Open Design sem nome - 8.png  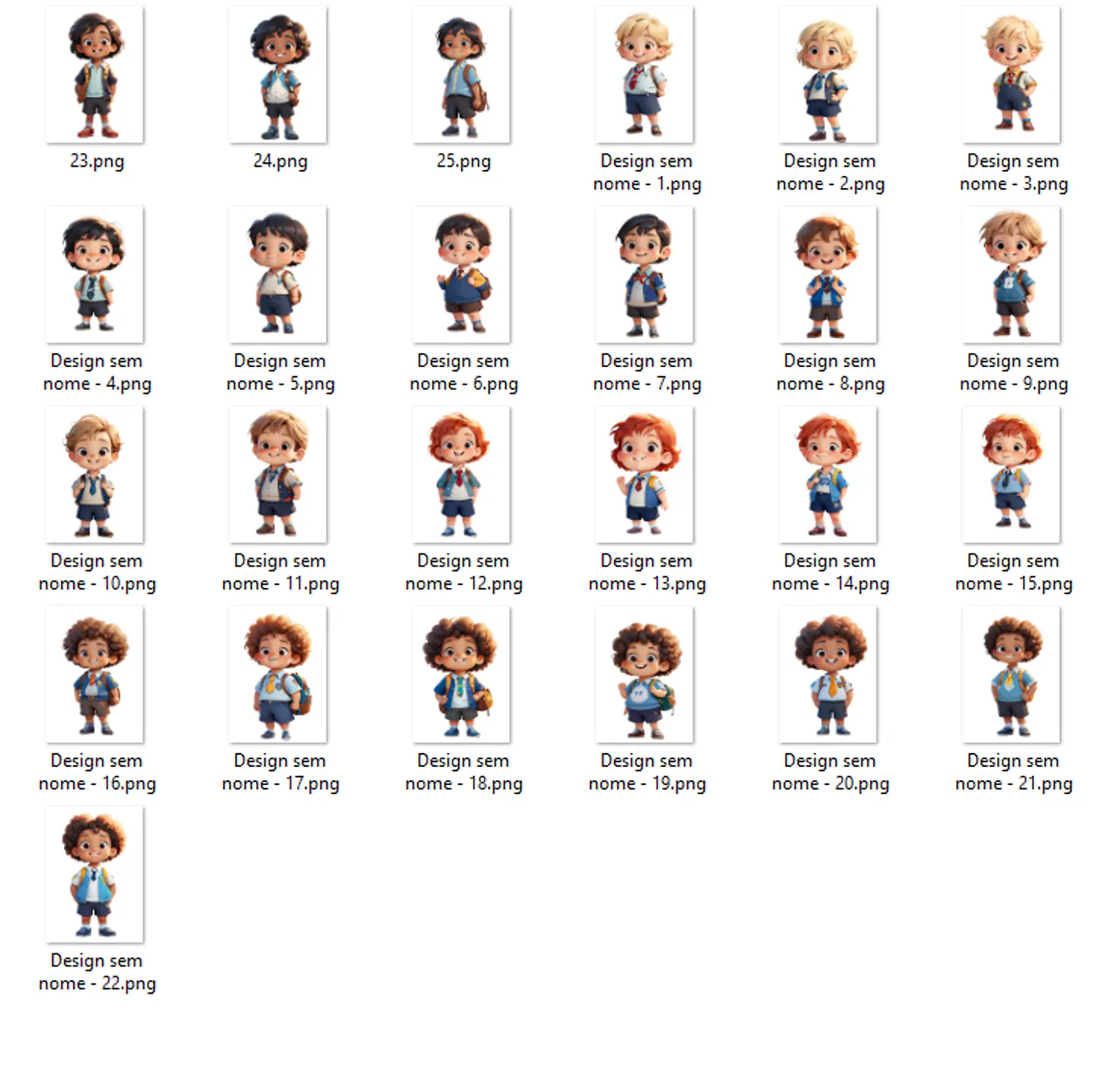click(828, 275)
